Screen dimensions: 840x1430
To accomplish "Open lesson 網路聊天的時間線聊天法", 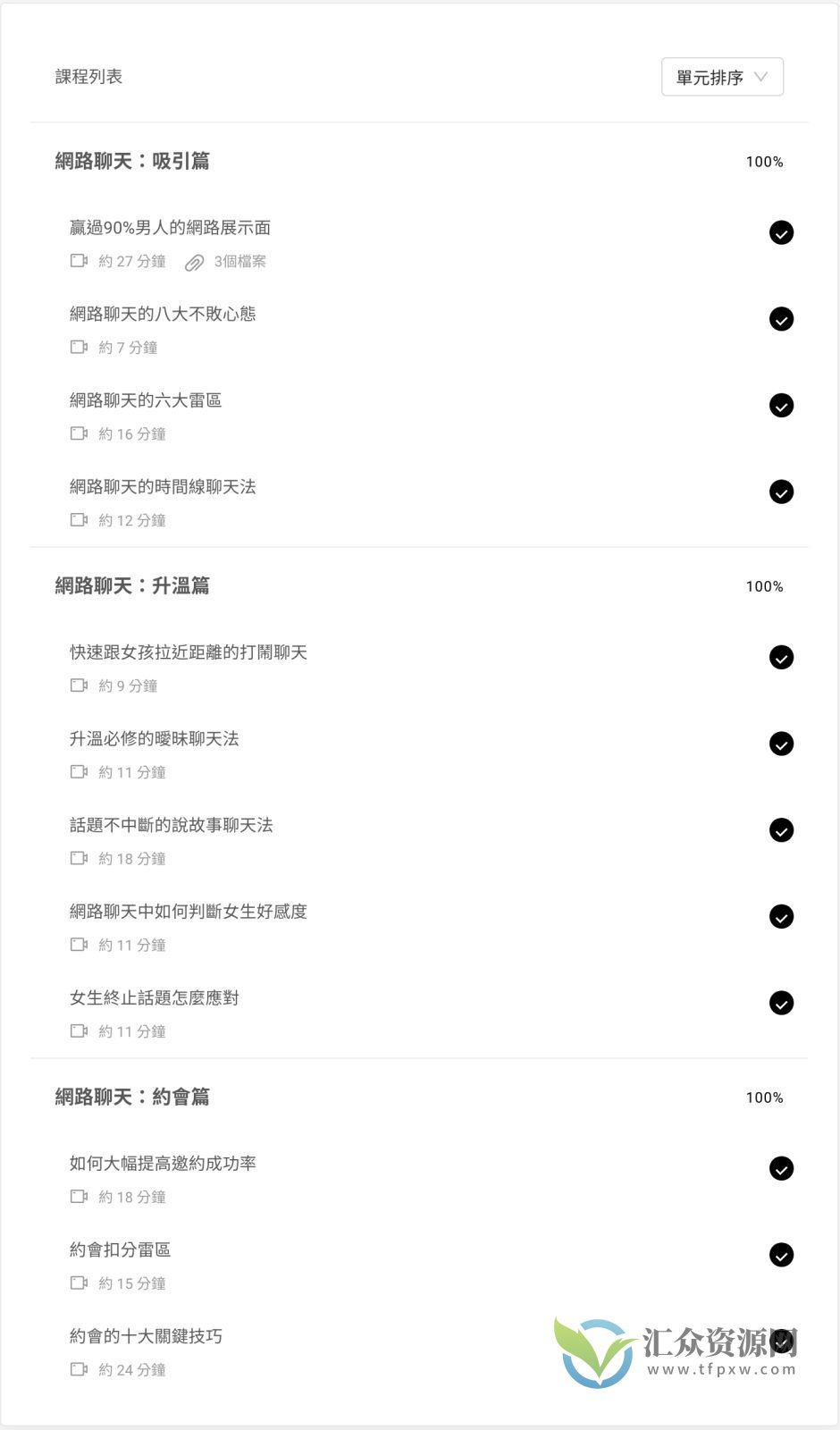I will 163,487.
